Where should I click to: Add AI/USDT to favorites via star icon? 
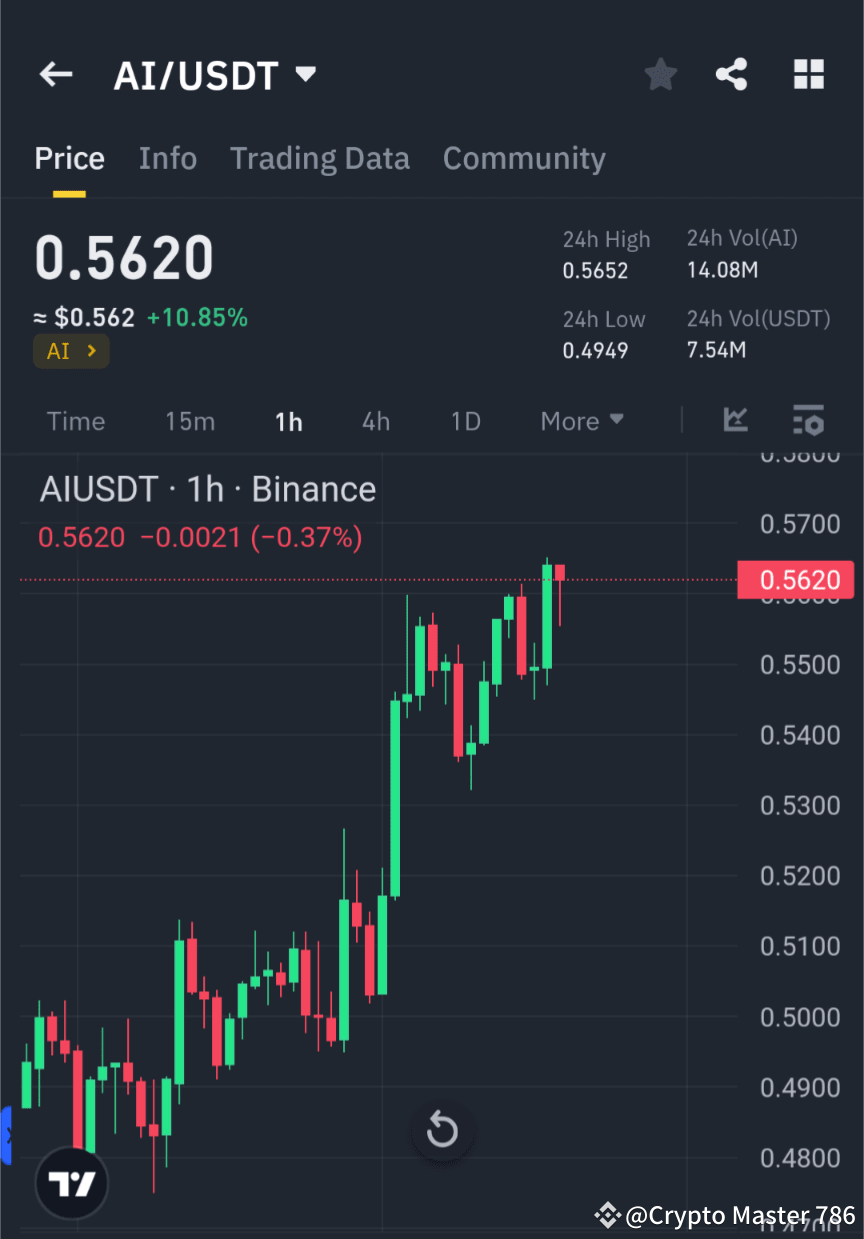pos(660,74)
